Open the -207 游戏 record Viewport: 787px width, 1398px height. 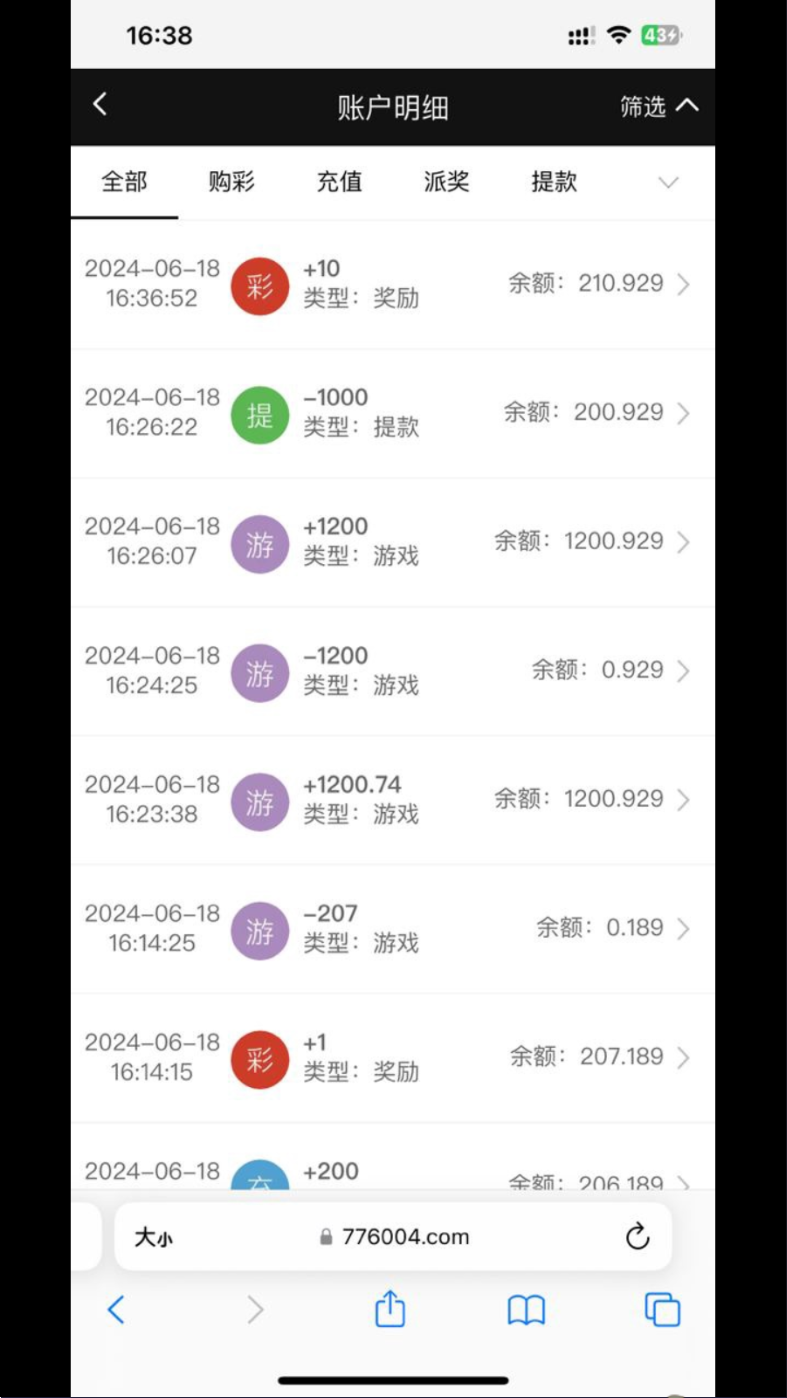pos(393,929)
